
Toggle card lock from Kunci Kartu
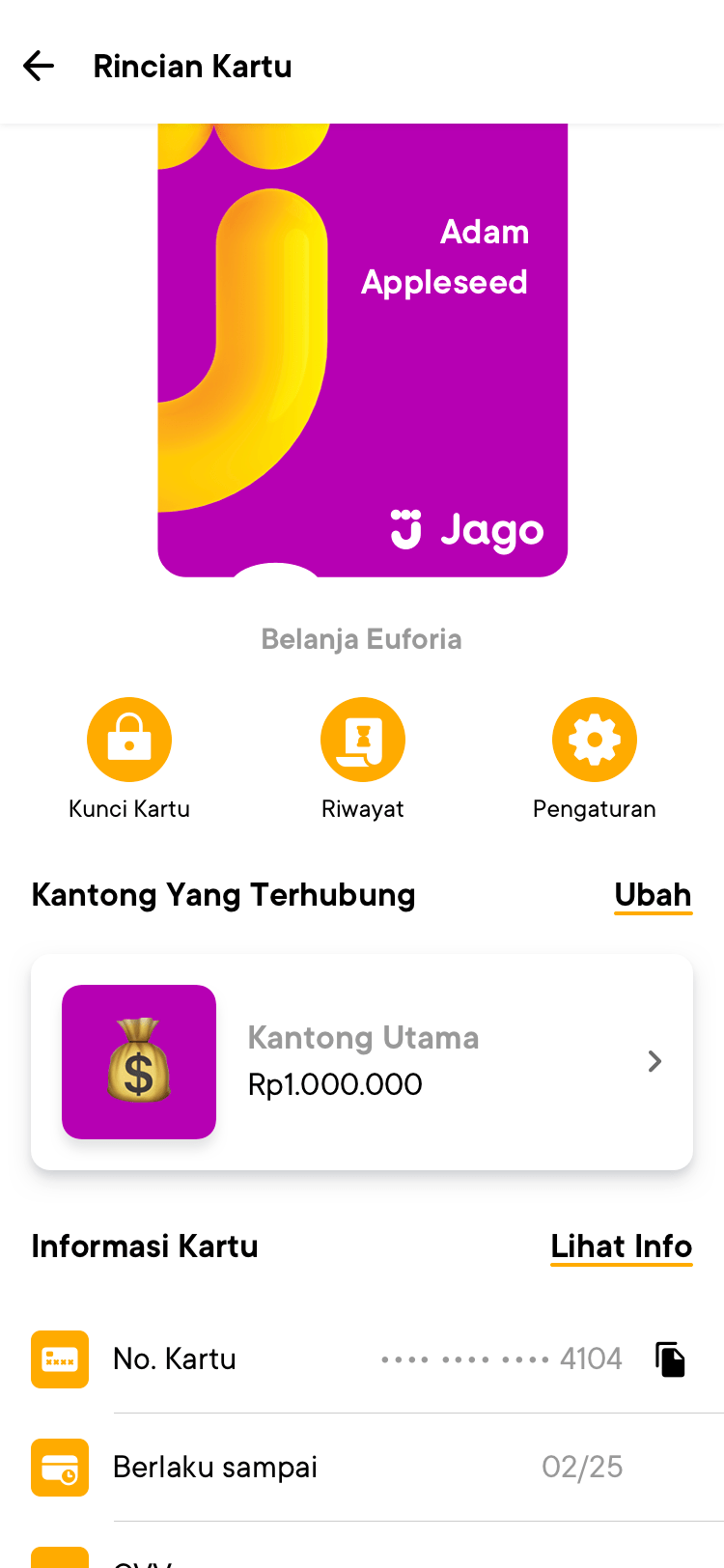pos(129,739)
